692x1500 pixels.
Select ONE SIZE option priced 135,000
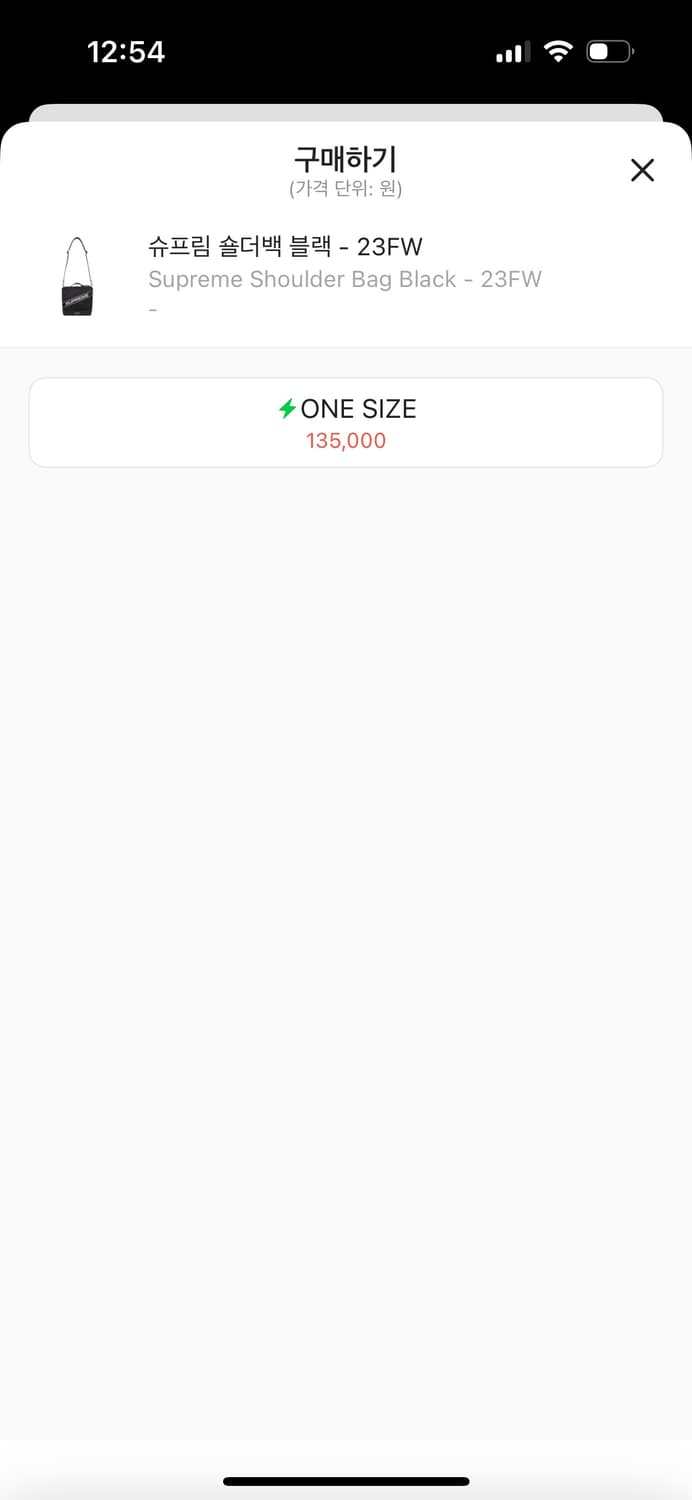[346, 423]
